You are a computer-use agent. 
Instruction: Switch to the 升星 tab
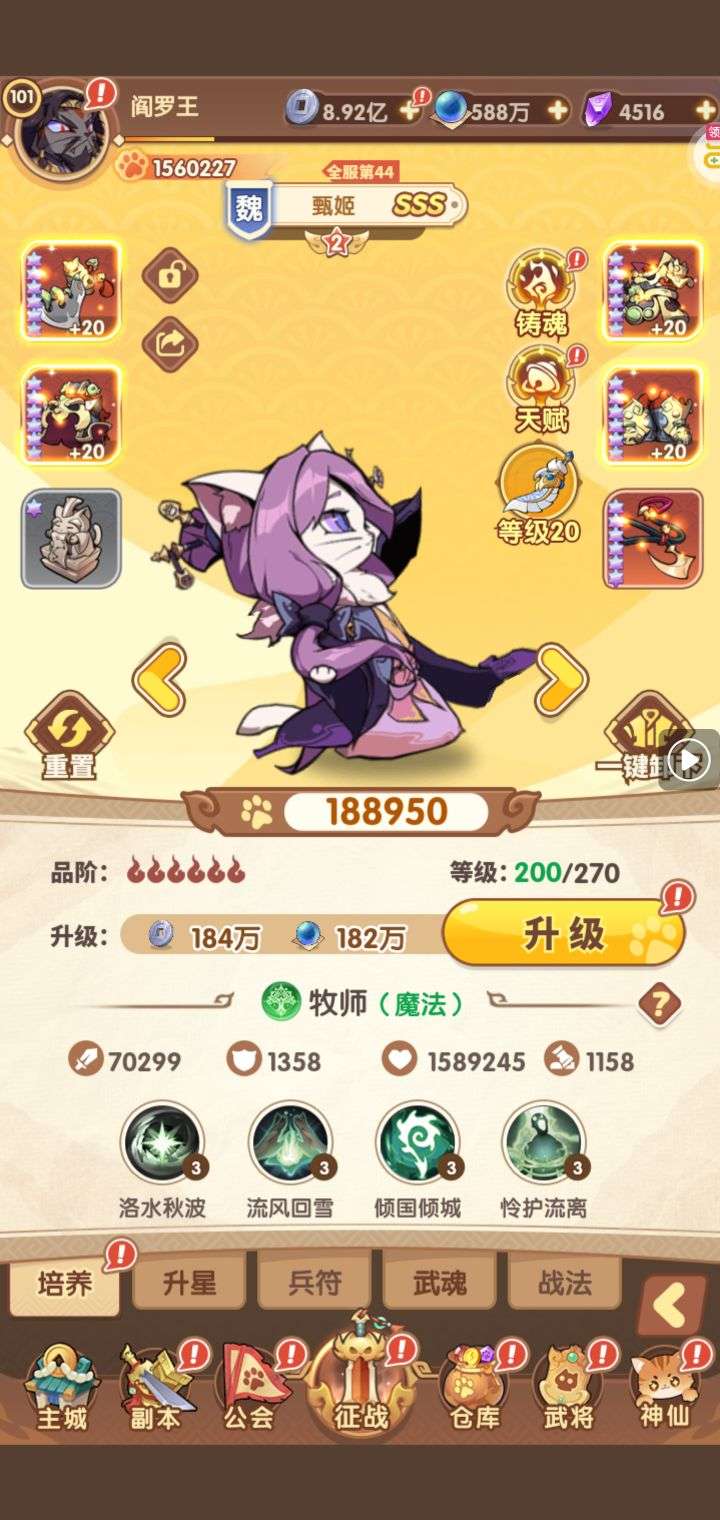pyautogui.click(x=190, y=1283)
